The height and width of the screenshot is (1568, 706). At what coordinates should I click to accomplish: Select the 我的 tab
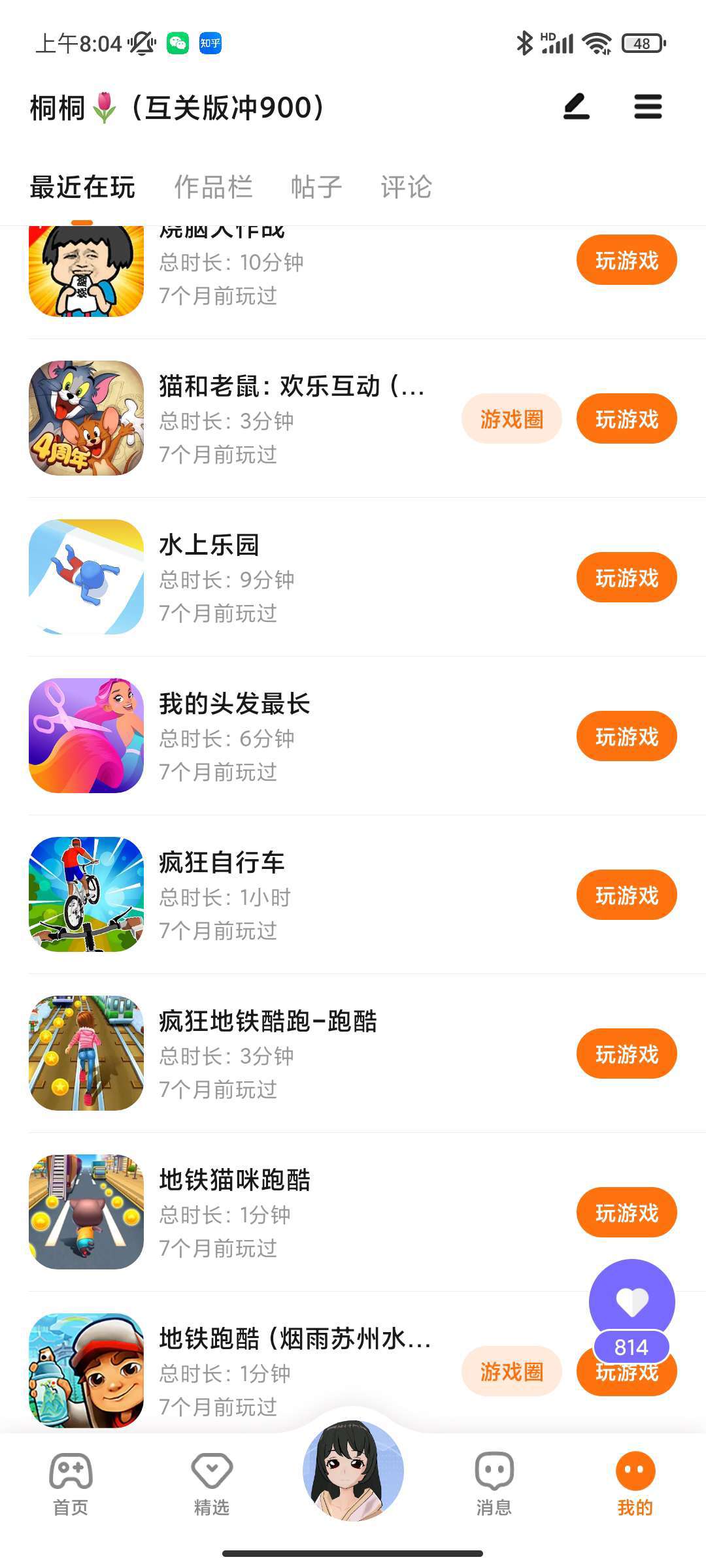(635, 1482)
